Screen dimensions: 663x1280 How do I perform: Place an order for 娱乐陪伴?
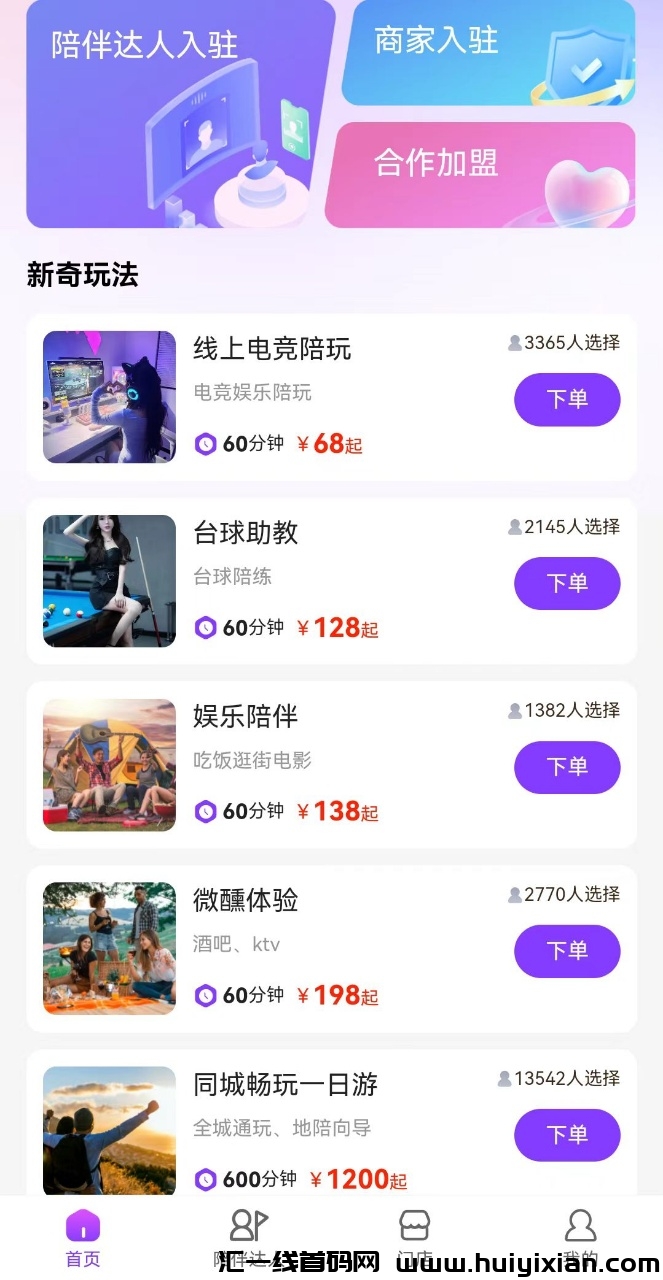coord(567,767)
